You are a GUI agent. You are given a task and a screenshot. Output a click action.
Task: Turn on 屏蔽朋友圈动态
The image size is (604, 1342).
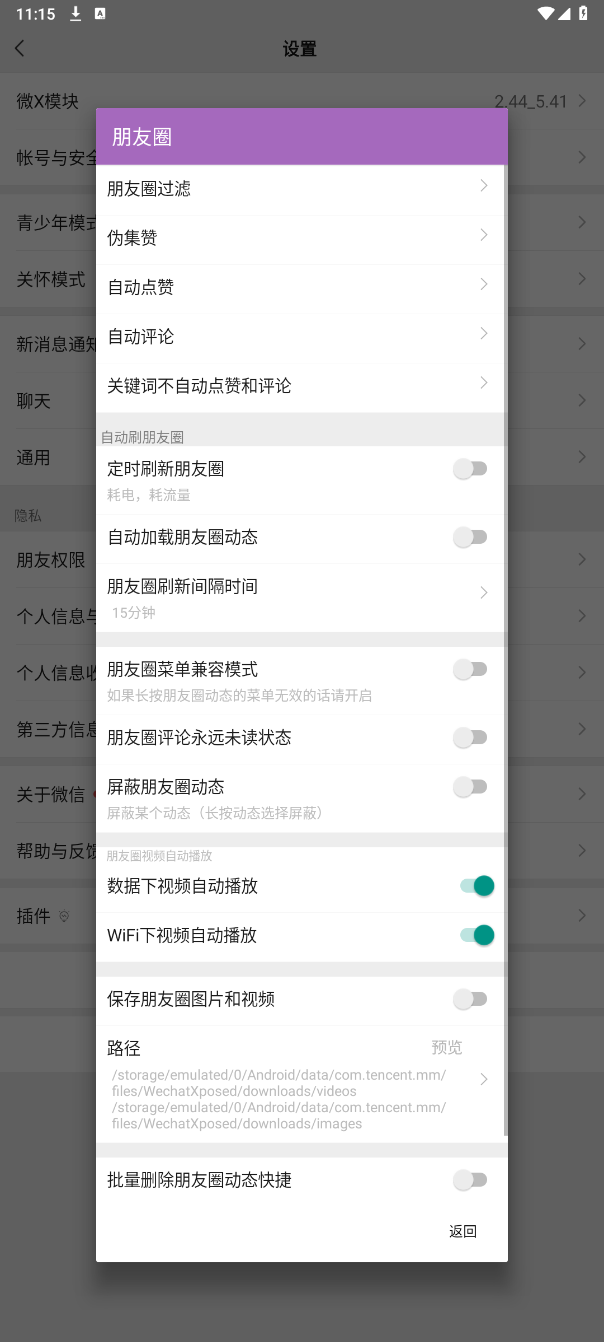pos(470,787)
